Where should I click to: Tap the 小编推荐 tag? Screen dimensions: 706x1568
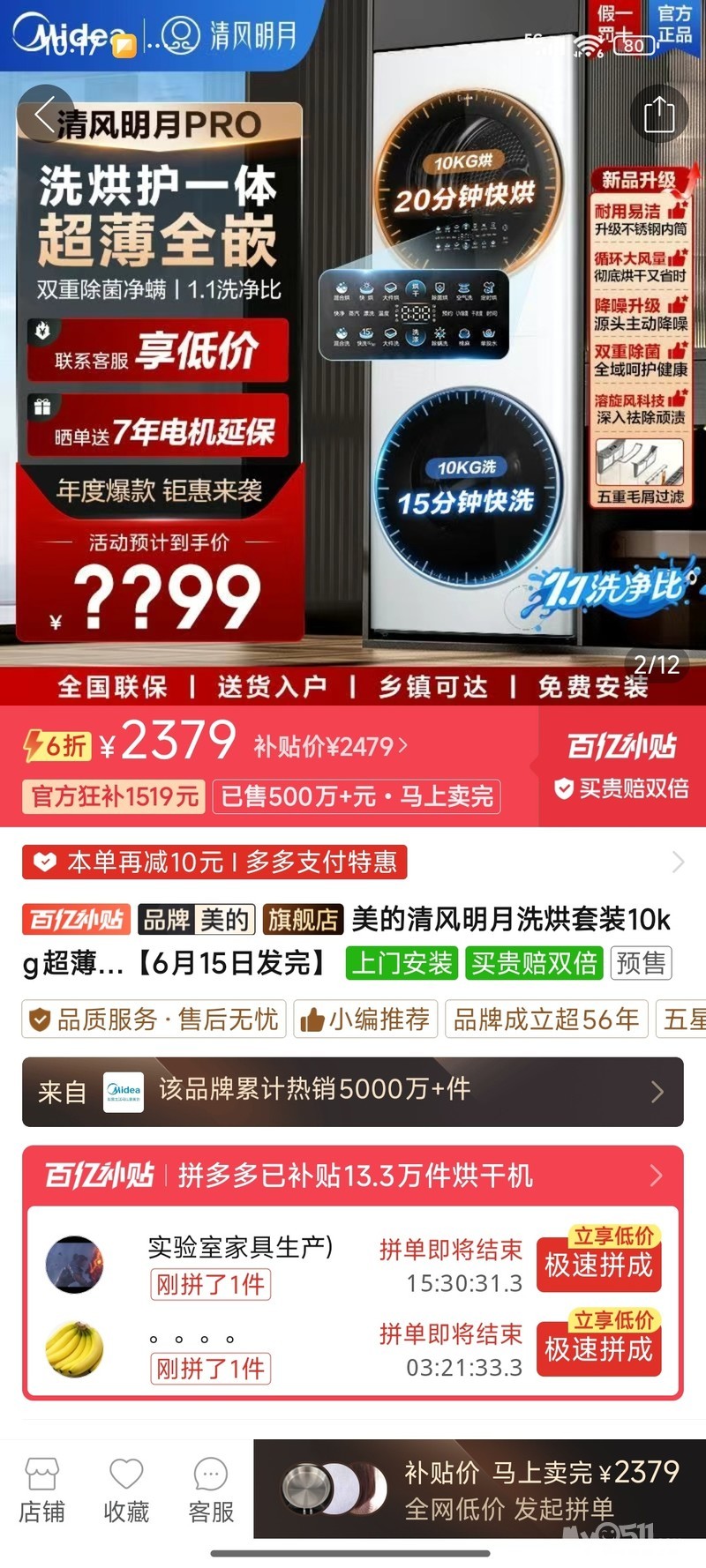(365, 1019)
